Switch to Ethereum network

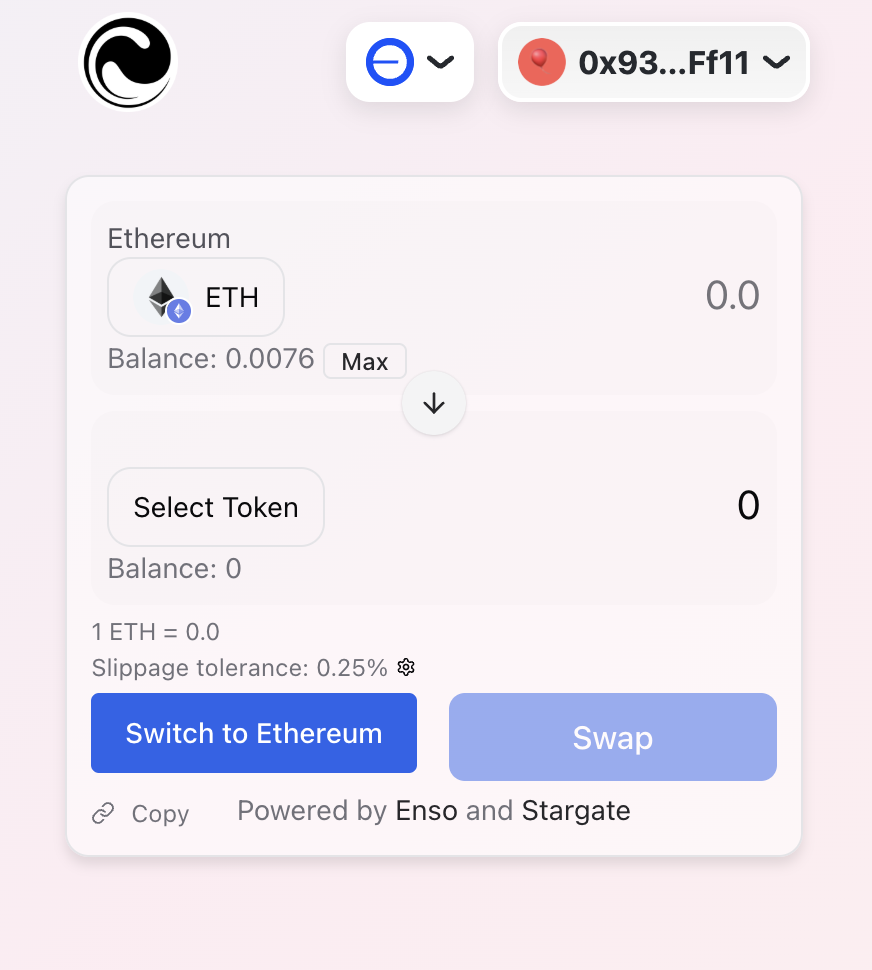[x=254, y=733]
